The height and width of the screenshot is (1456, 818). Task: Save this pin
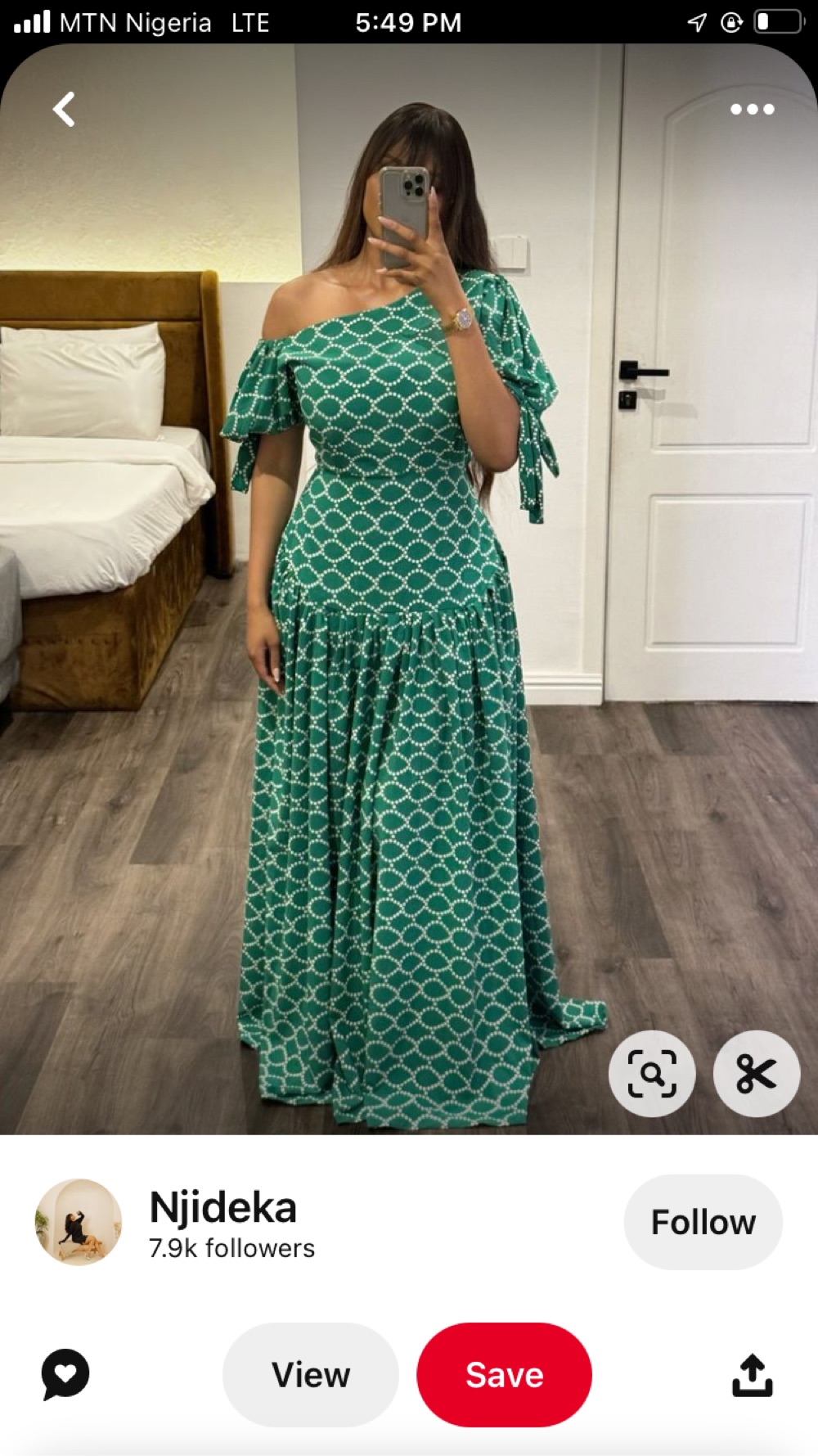[504, 1375]
